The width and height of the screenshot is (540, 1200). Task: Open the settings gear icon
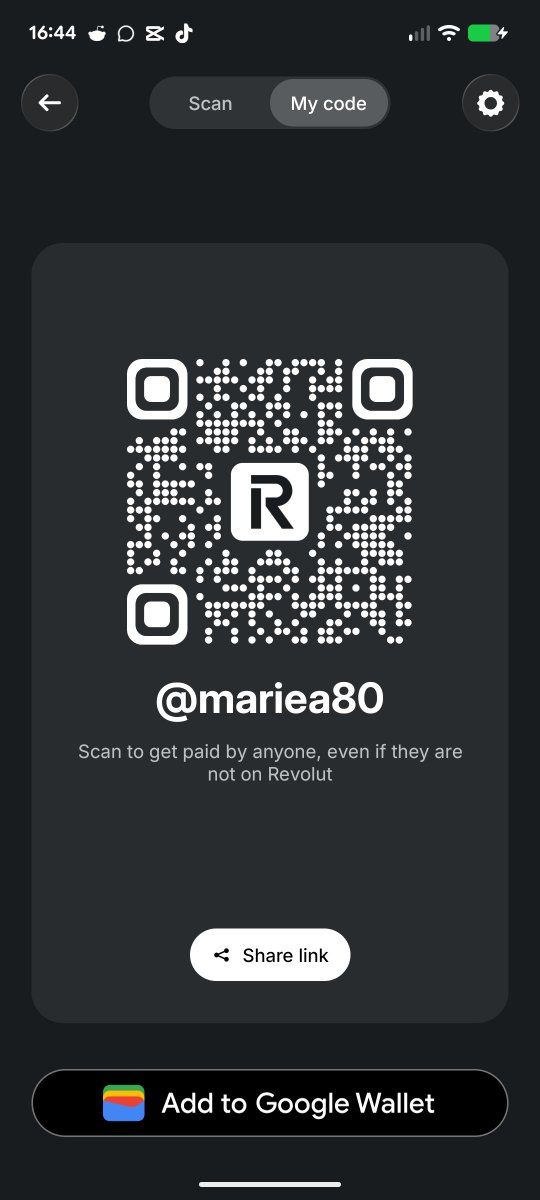[490, 103]
